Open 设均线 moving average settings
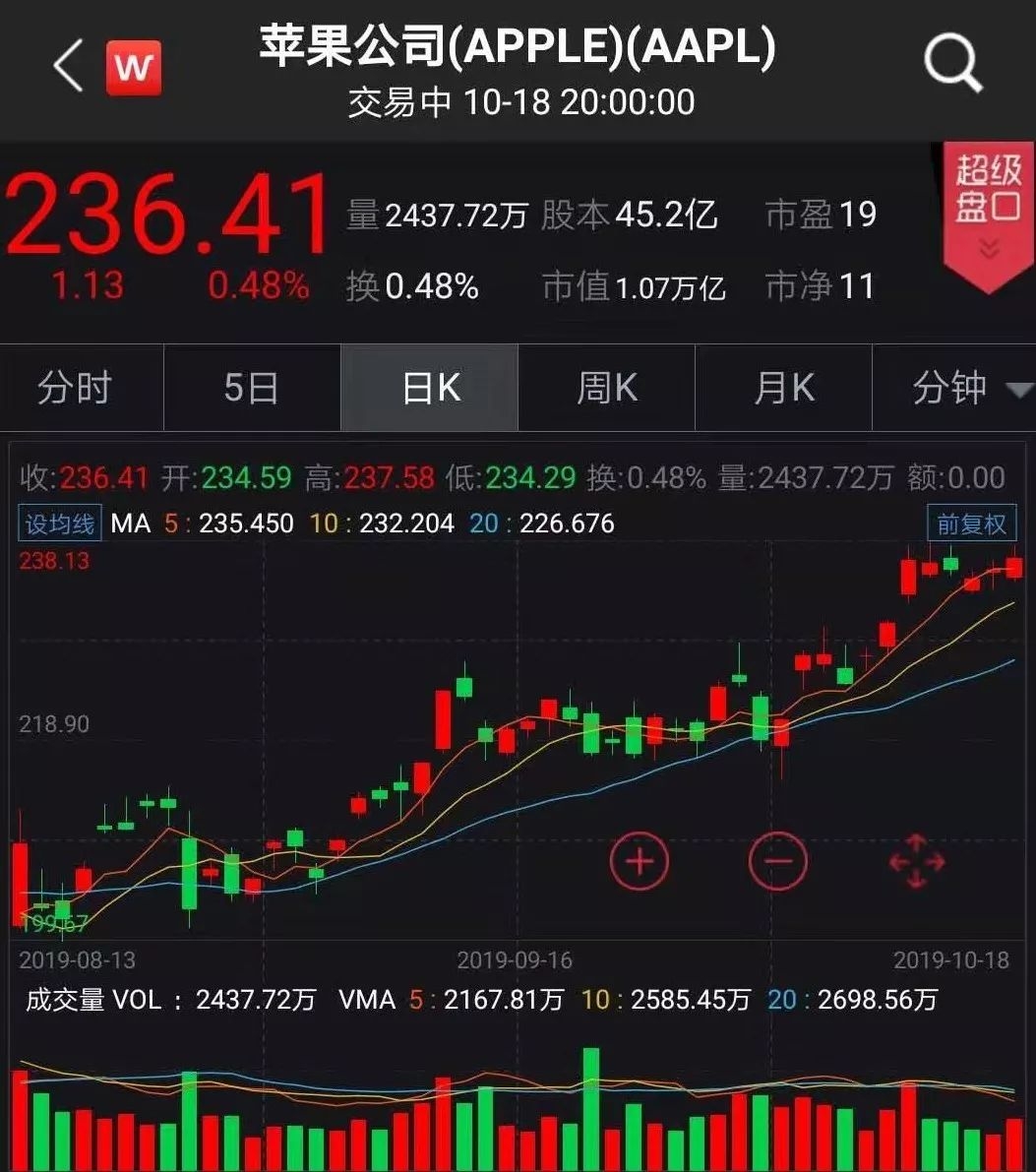 pyautogui.click(x=60, y=524)
